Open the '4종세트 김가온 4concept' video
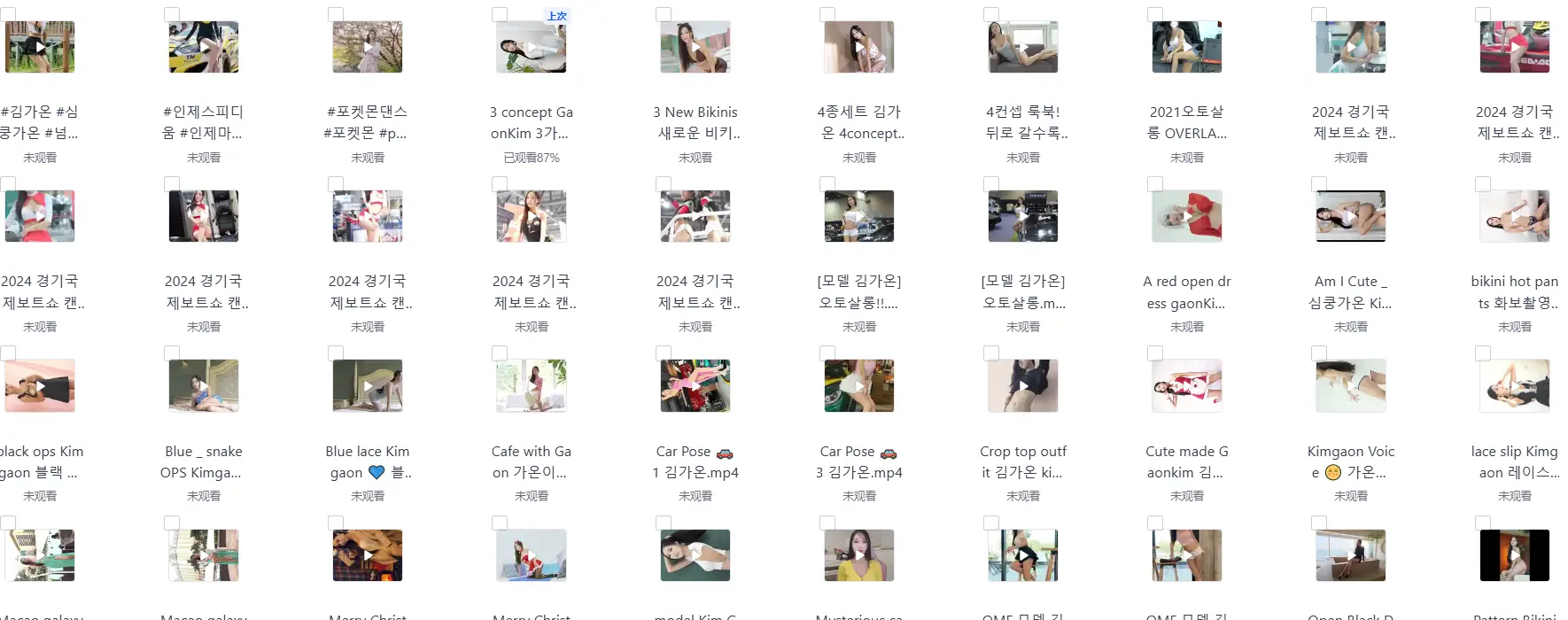The height and width of the screenshot is (620, 1568). pyautogui.click(x=858, y=48)
